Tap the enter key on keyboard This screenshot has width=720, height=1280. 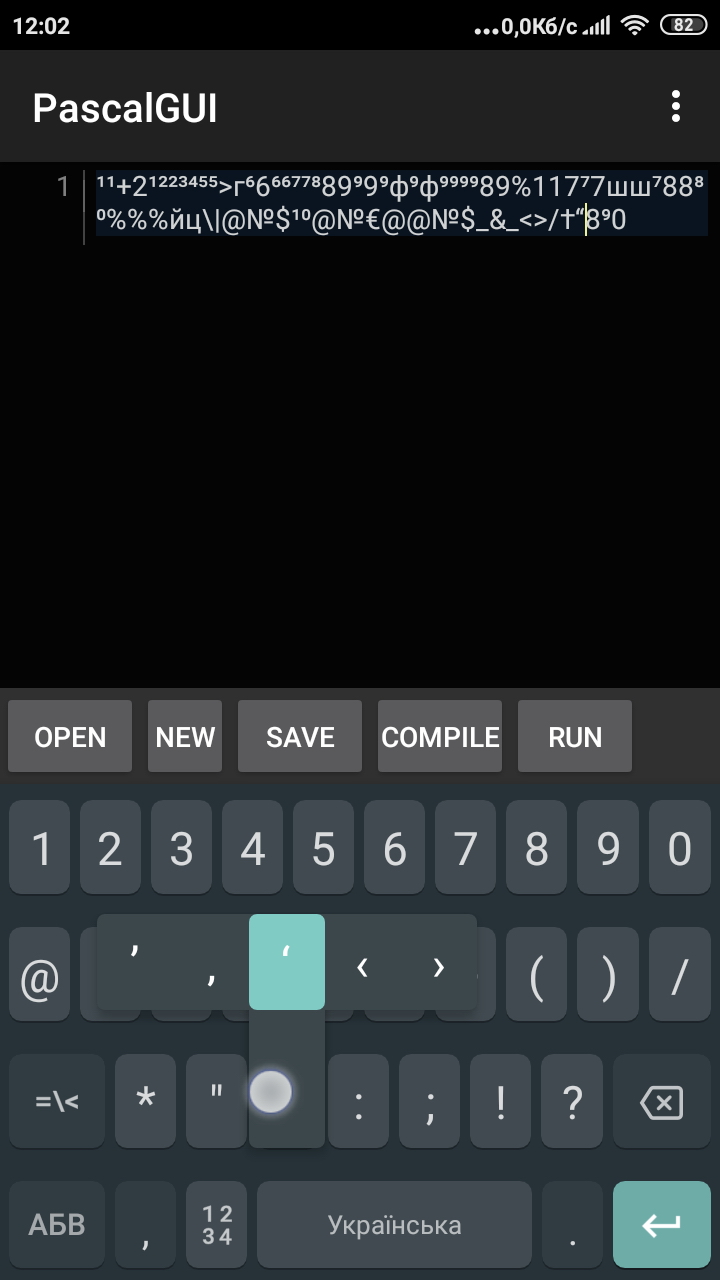click(661, 1225)
